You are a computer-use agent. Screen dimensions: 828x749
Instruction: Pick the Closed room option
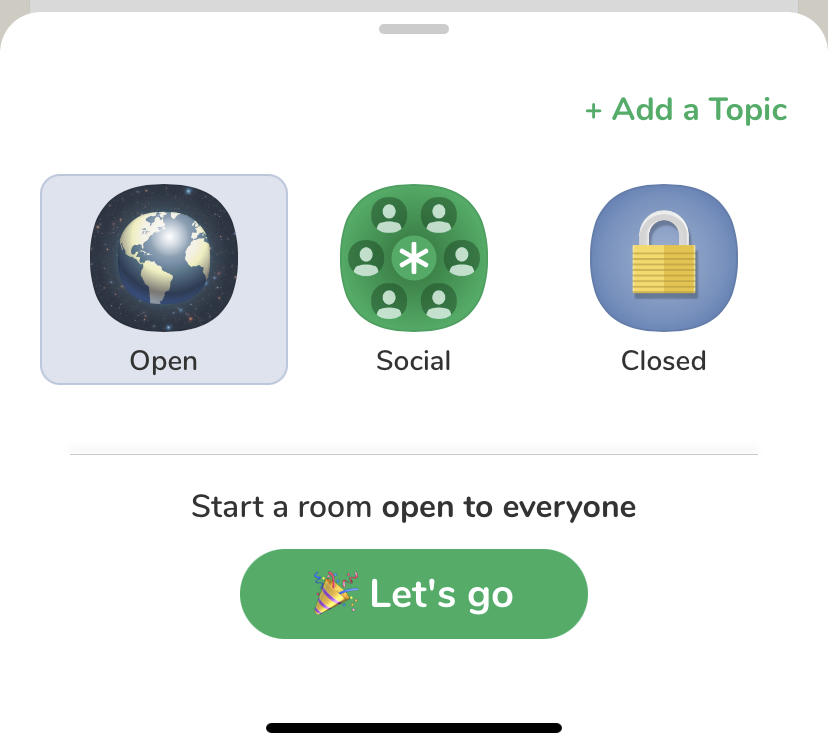click(663, 279)
